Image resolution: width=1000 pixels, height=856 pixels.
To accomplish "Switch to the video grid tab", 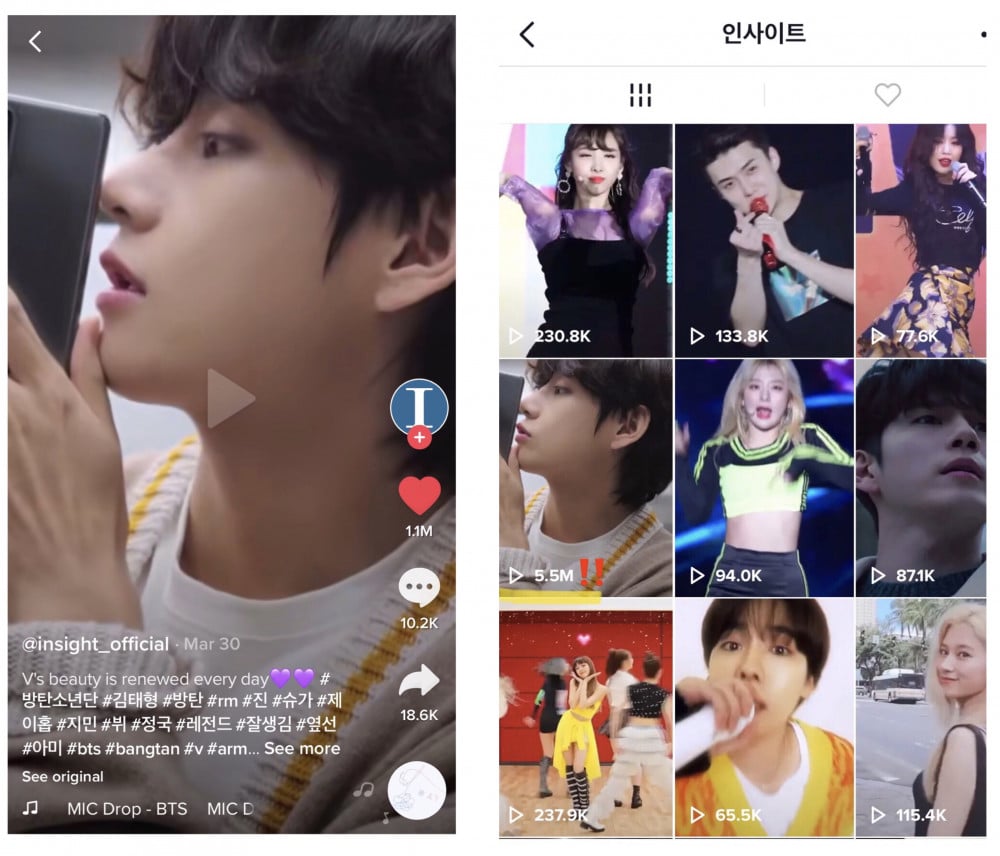I will click(x=640, y=95).
